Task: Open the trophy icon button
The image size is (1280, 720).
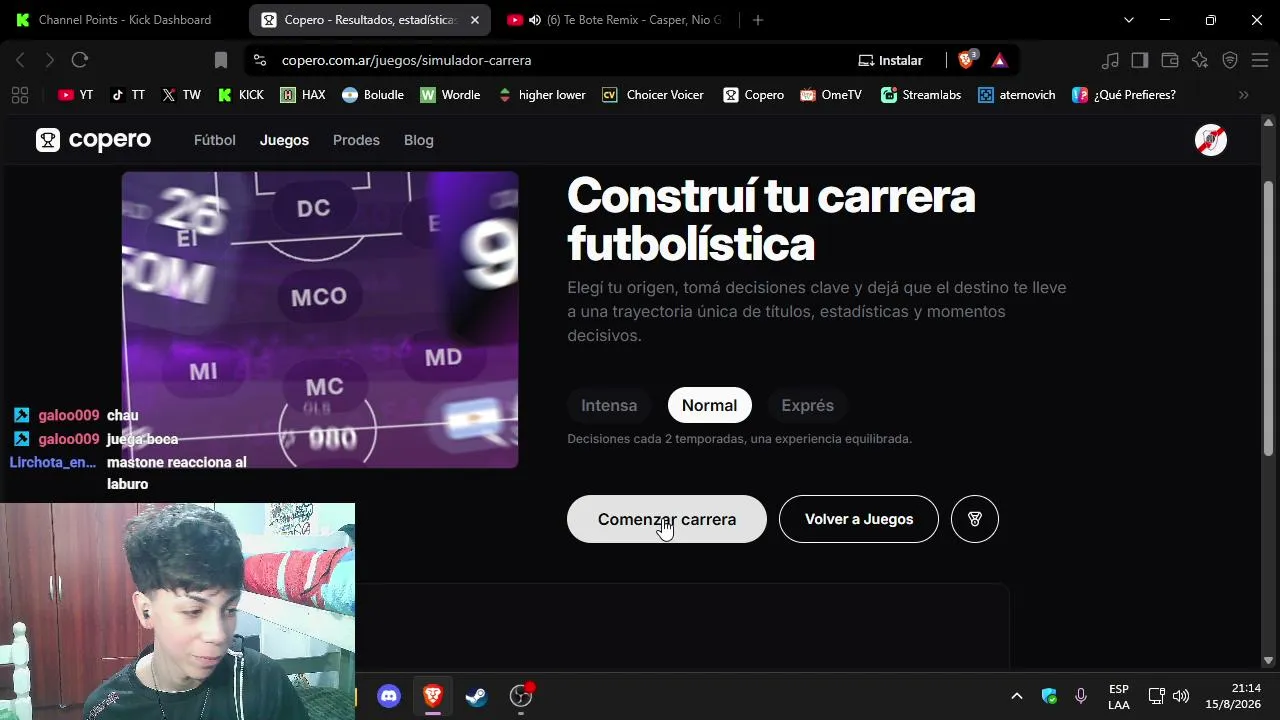Action: coord(975,519)
